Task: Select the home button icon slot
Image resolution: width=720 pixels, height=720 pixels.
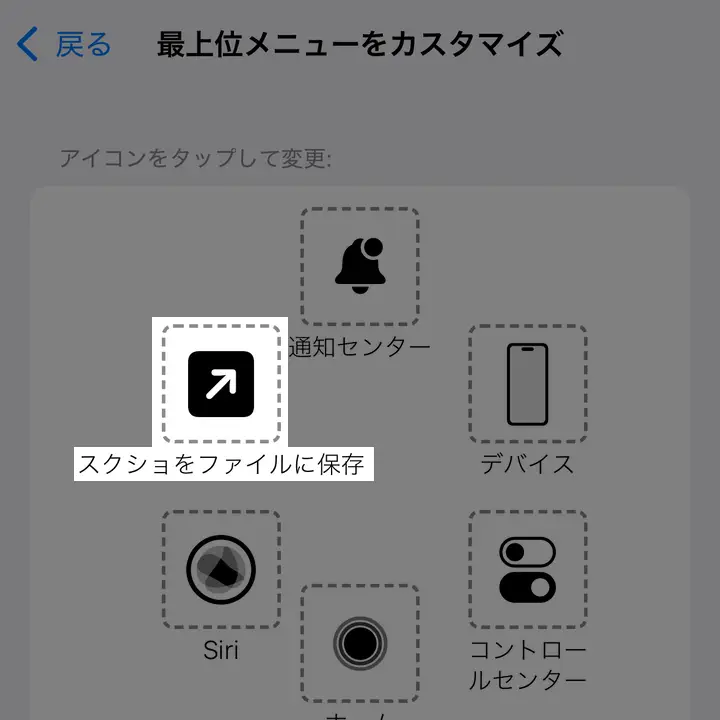Action: coord(360,642)
